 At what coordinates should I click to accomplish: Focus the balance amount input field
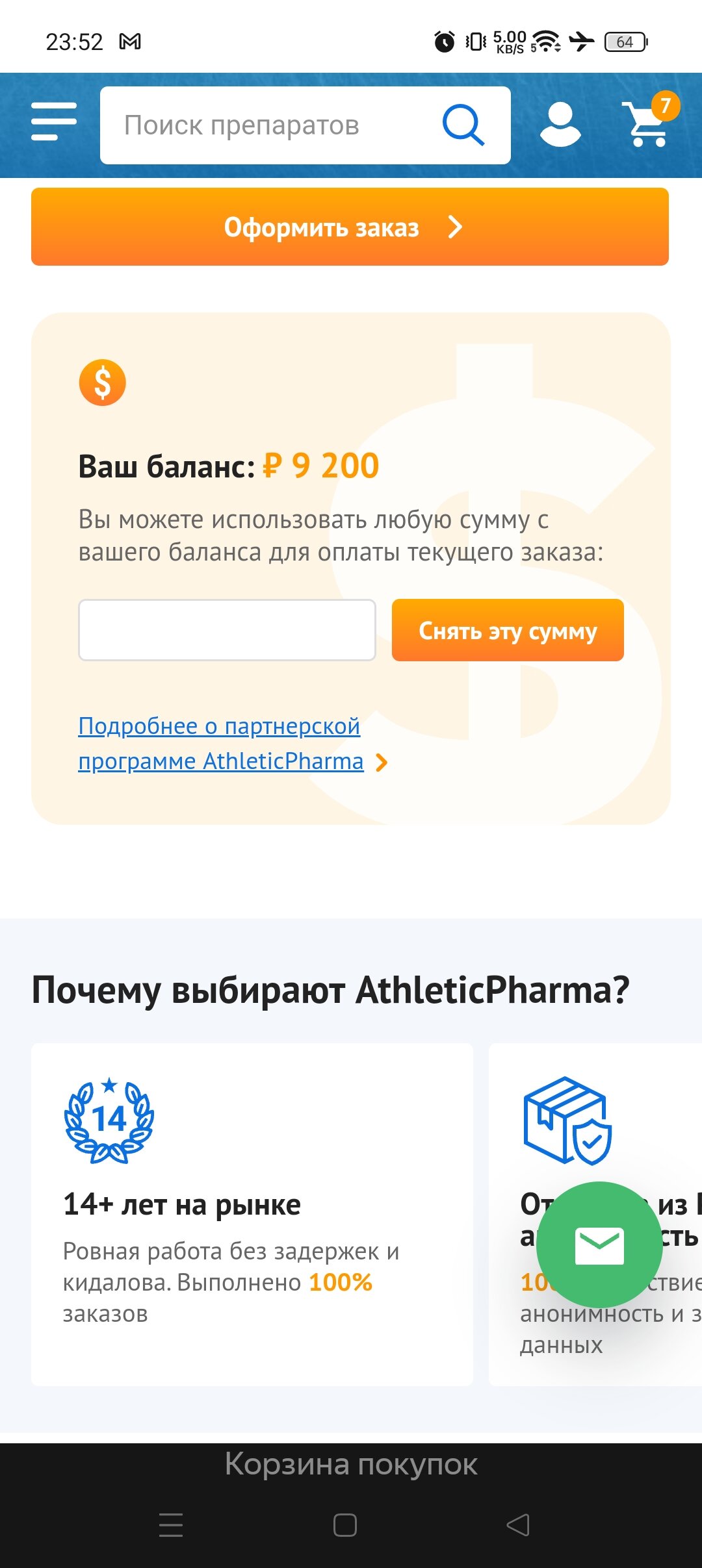click(x=227, y=630)
